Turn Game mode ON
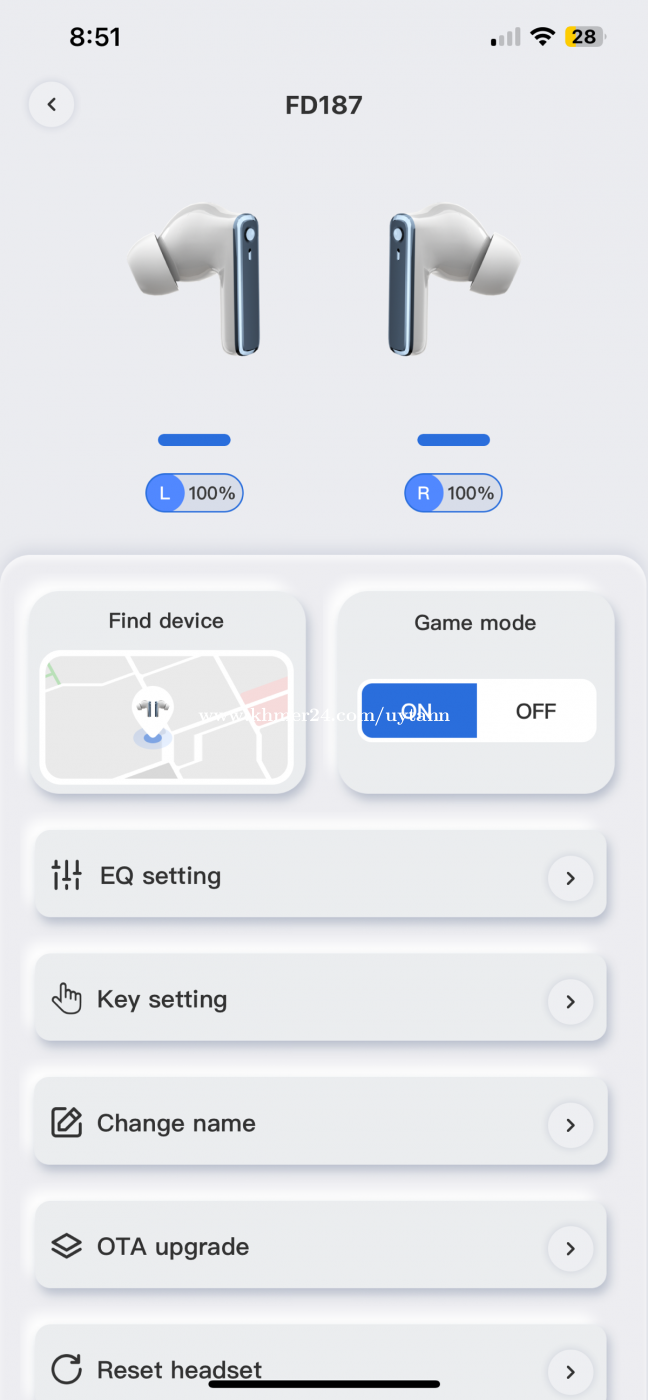Screen dimensions: 648x1400 click(x=419, y=711)
